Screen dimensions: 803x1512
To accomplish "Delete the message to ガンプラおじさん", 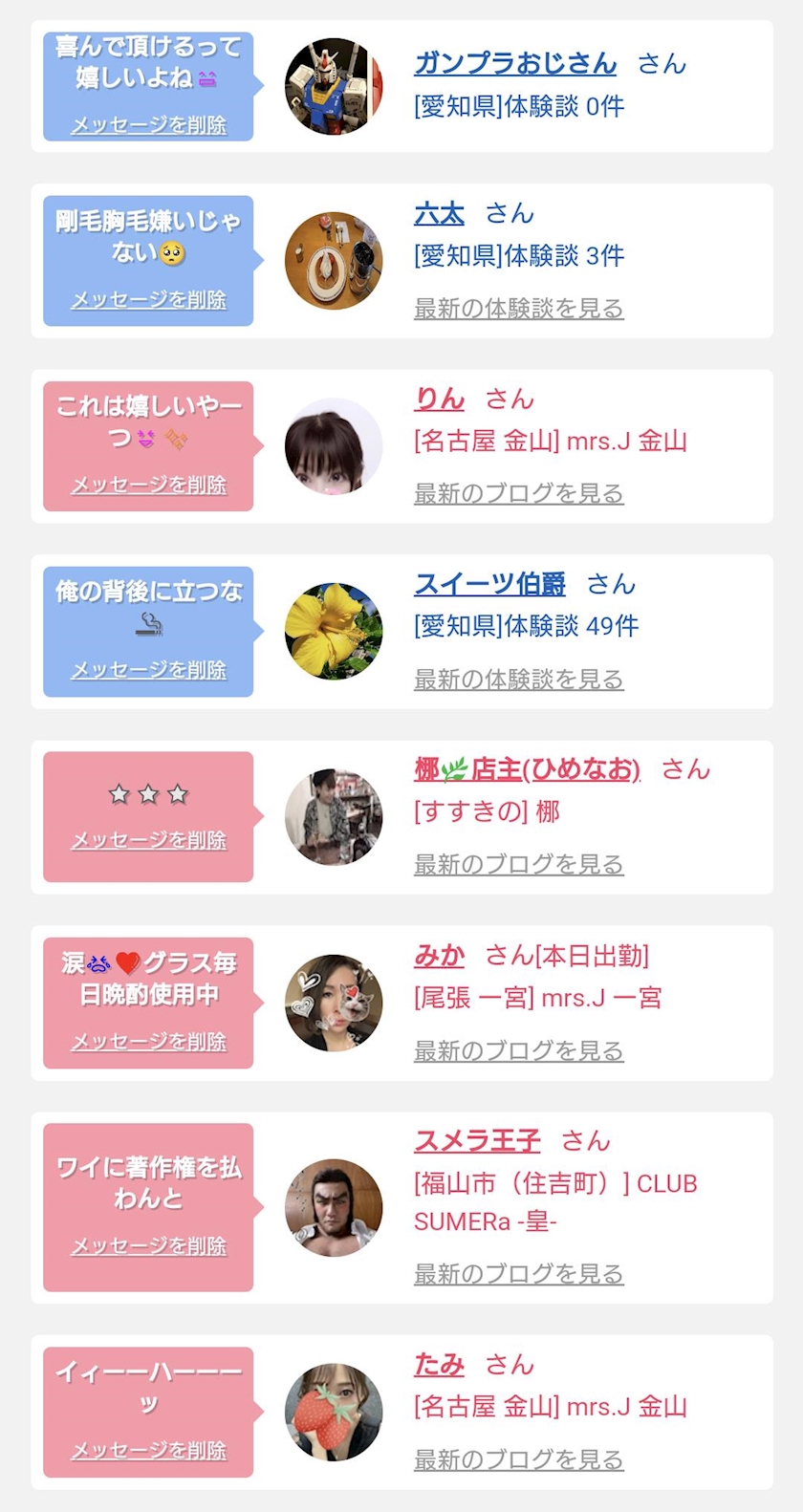I will point(148,125).
